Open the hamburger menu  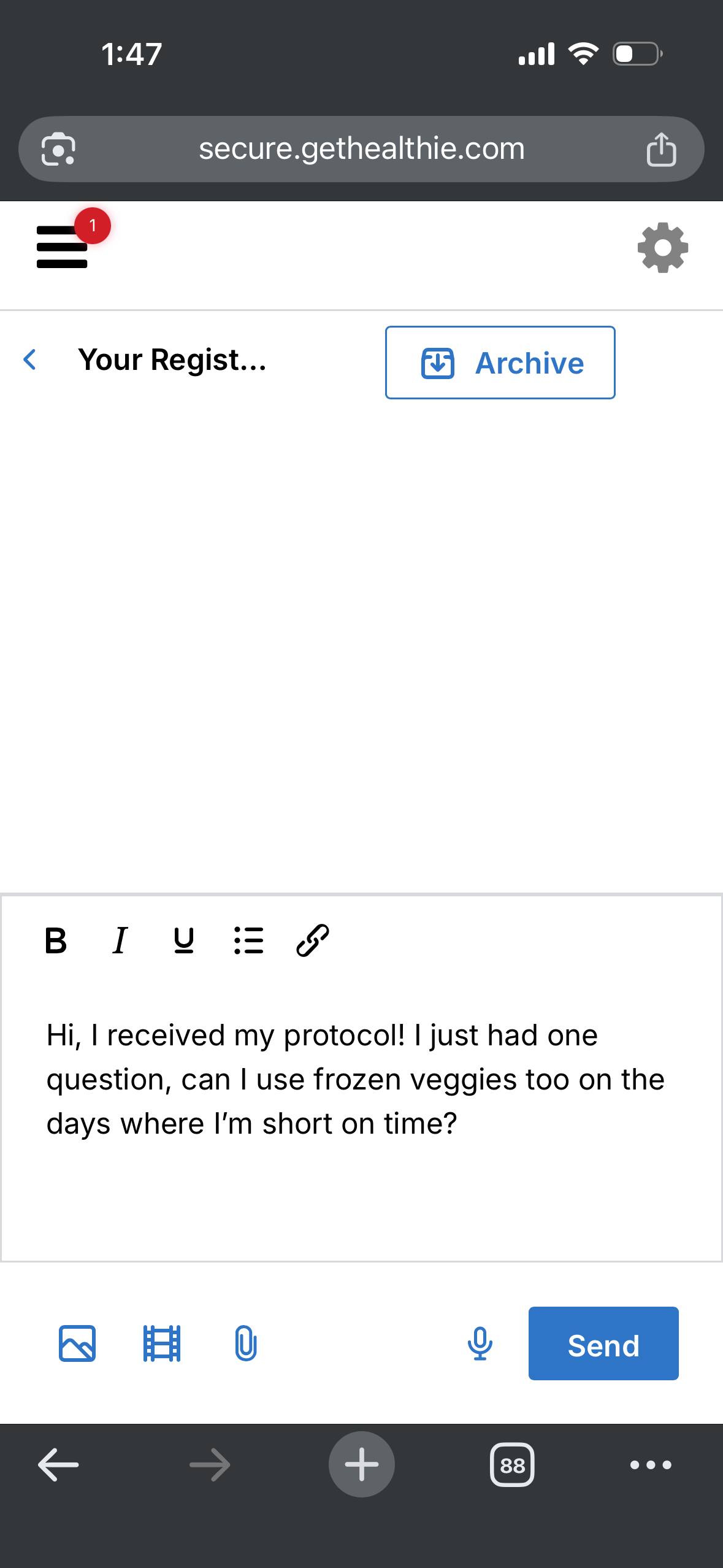pyautogui.click(x=62, y=247)
